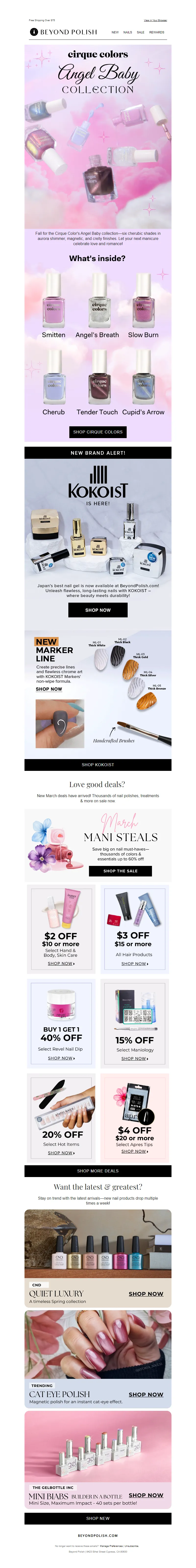The image size is (196, 1568).
Task: Open Shop Now for the $2 OFF body care deal
Action: [61, 964]
